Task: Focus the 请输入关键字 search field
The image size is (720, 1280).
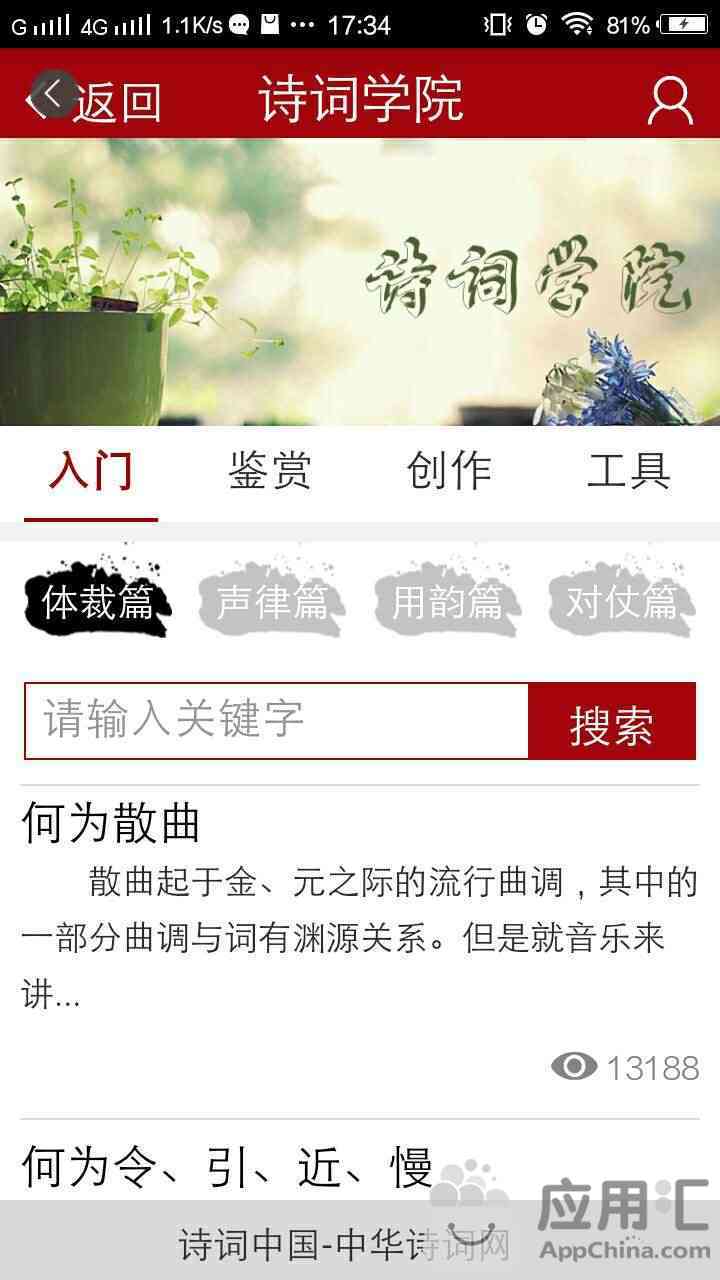Action: click(x=276, y=720)
